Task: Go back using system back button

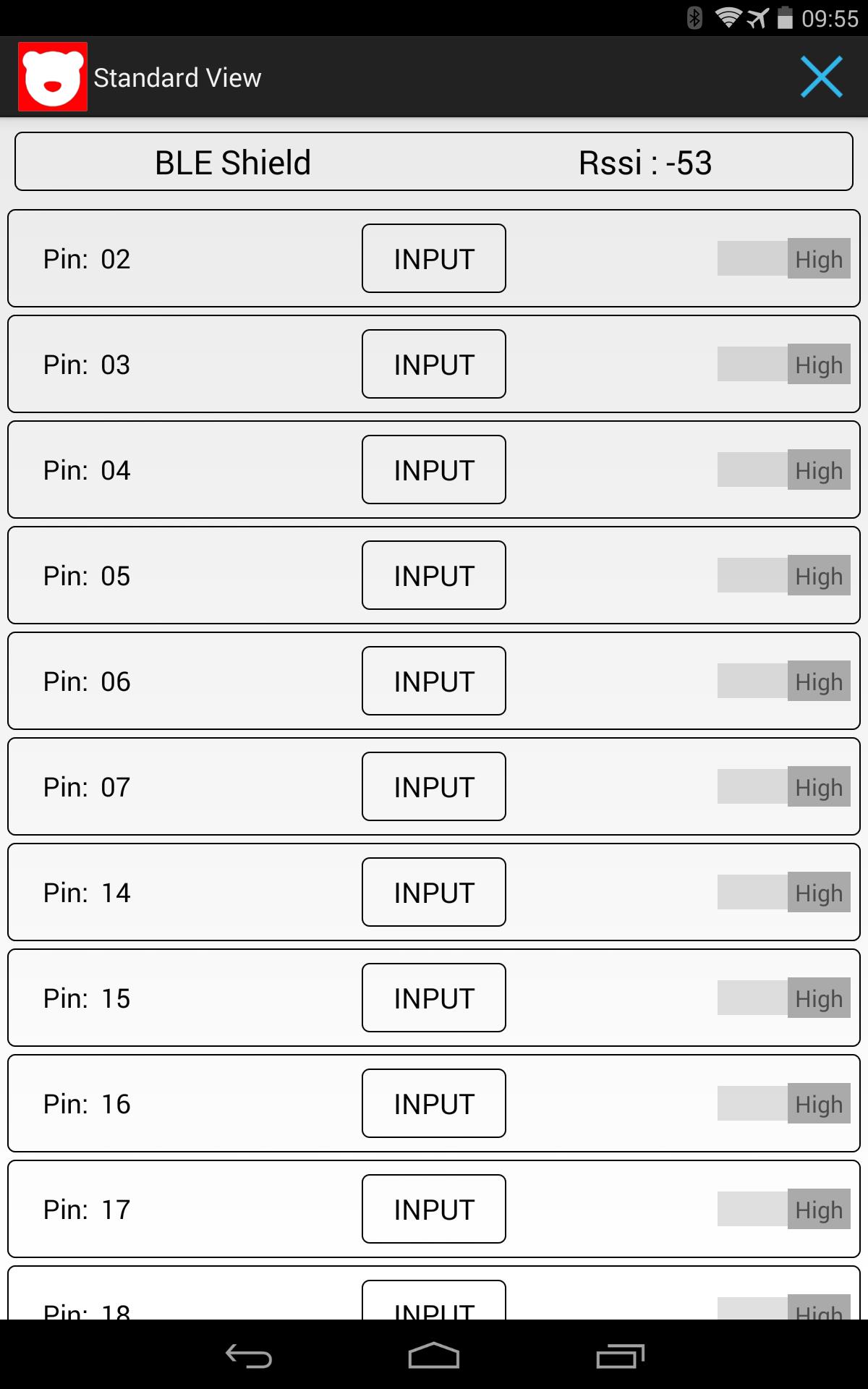Action: pyautogui.click(x=249, y=1356)
